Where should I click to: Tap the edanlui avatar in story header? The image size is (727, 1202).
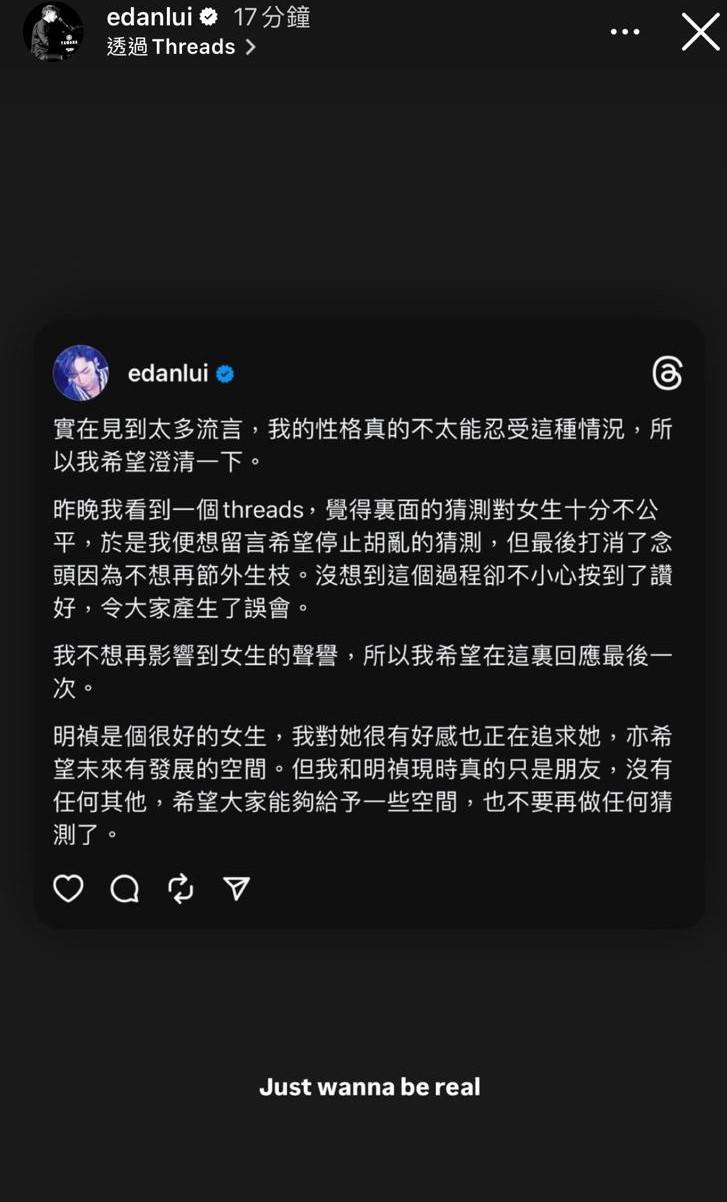click(53, 32)
